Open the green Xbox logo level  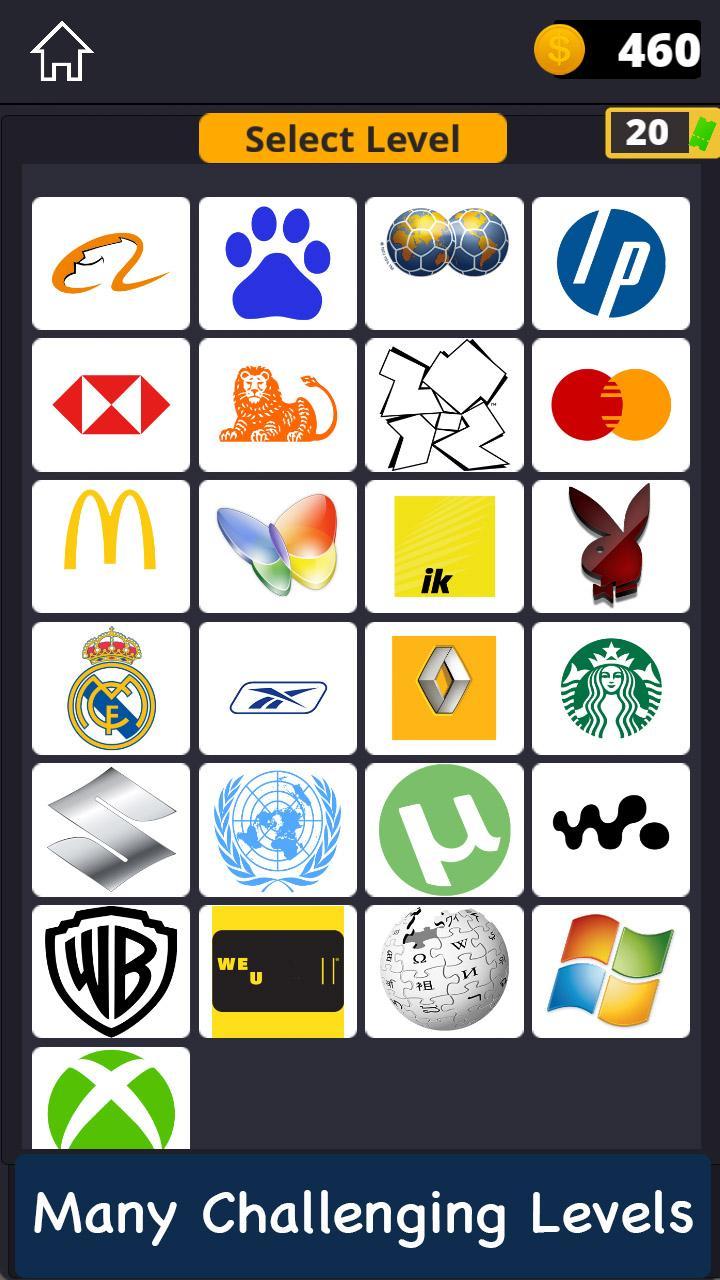[x=111, y=1100]
